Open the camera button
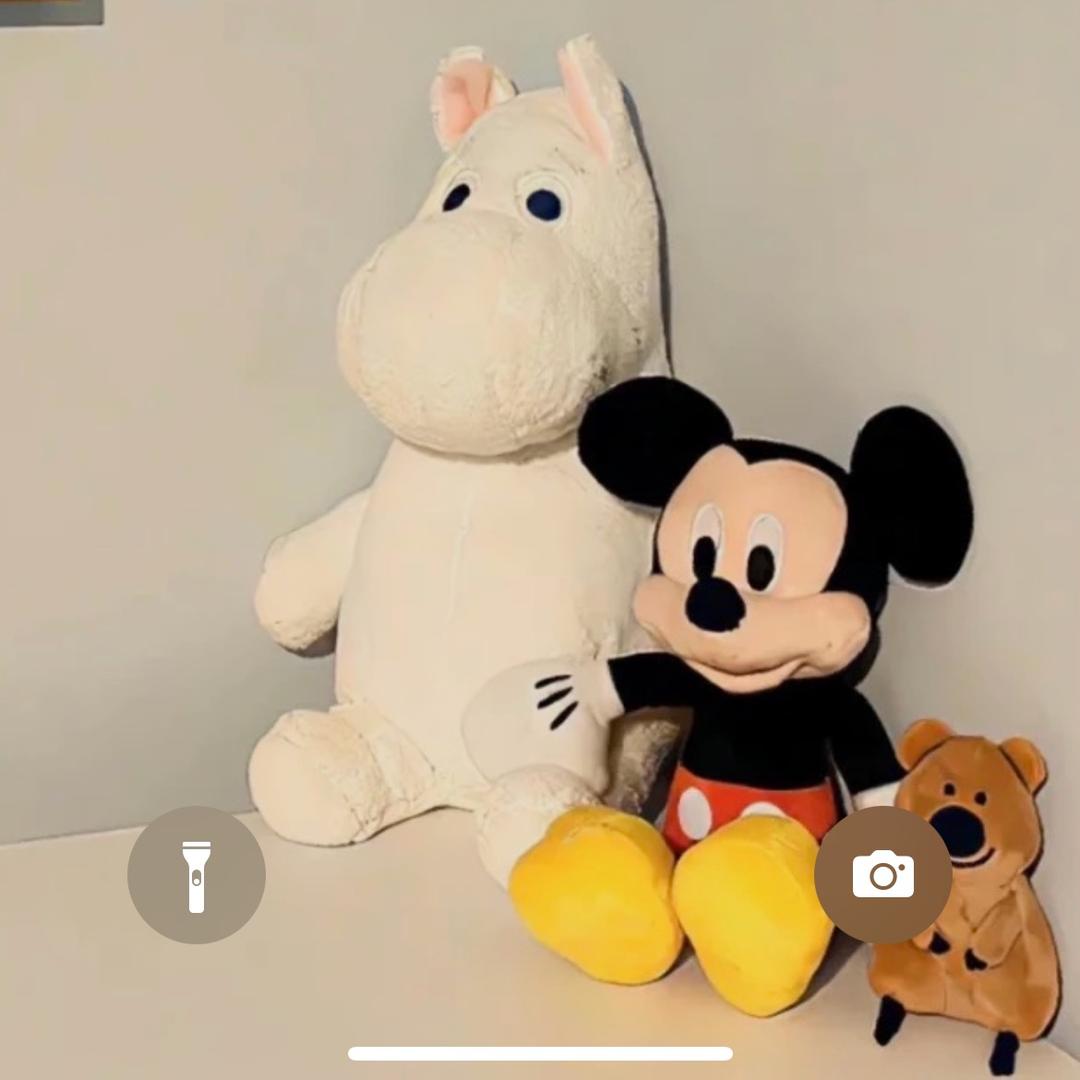The image size is (1080, 1080). [x=883, y=875]
